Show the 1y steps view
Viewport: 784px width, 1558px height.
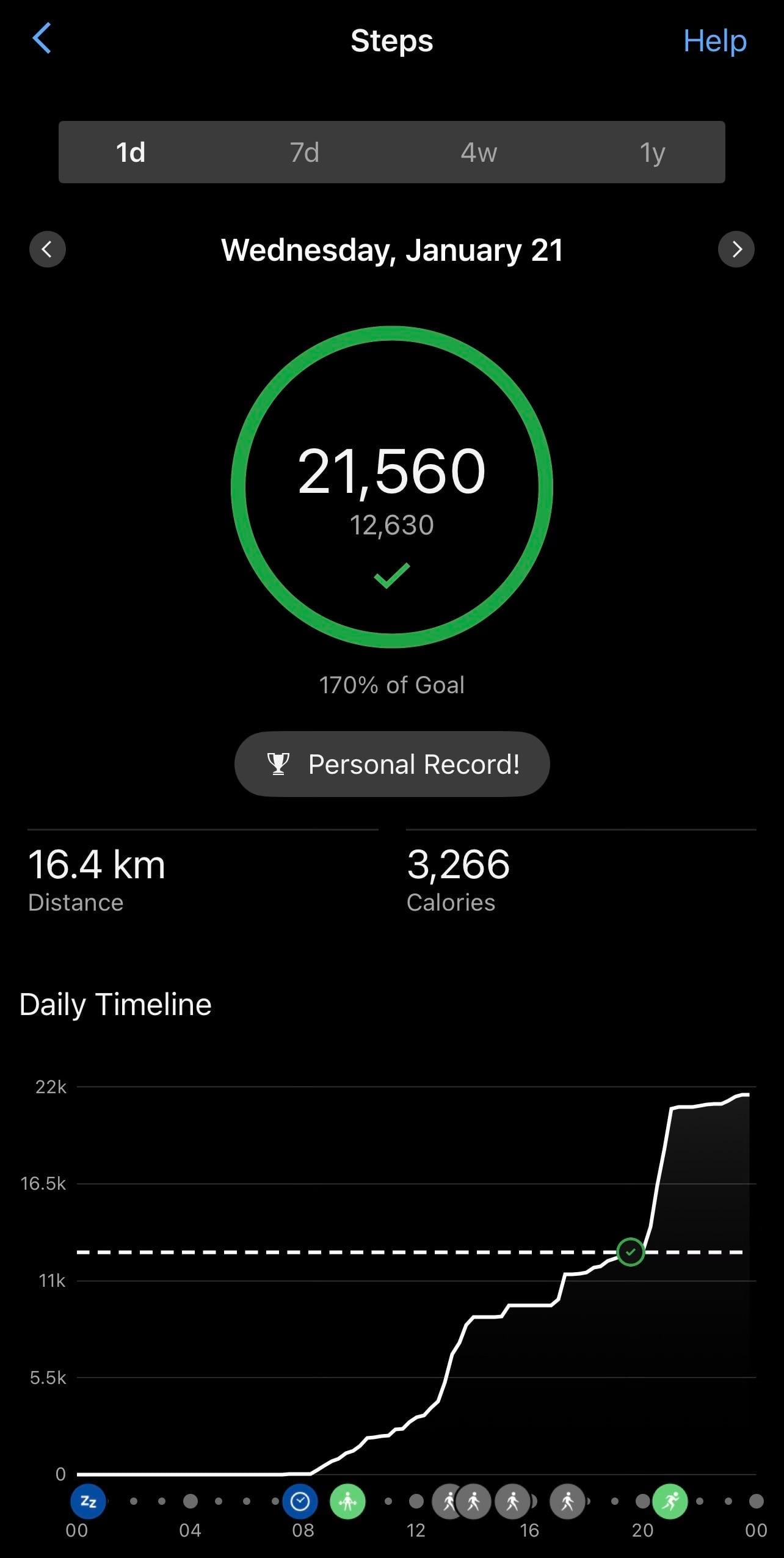(652, 152)
